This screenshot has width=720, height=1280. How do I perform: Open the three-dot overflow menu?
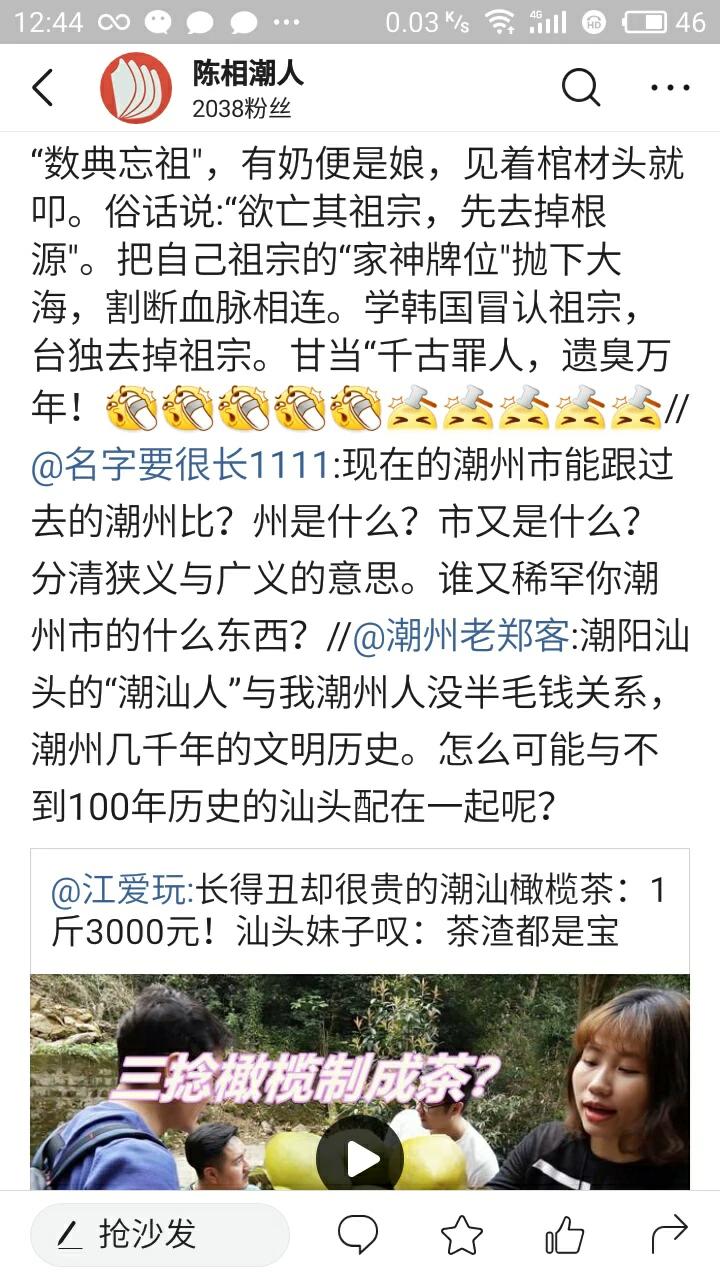[x=670, y=88]
